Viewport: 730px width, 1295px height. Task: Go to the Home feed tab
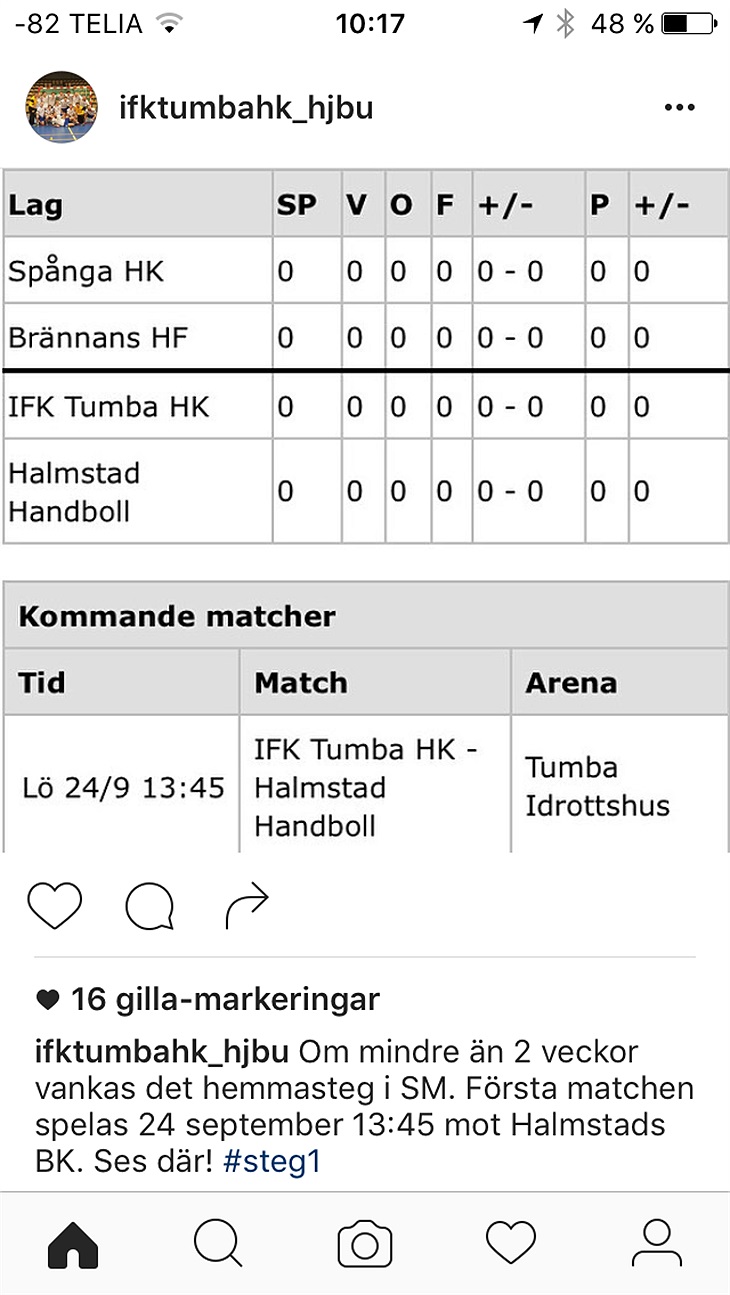coord(73,1245)
